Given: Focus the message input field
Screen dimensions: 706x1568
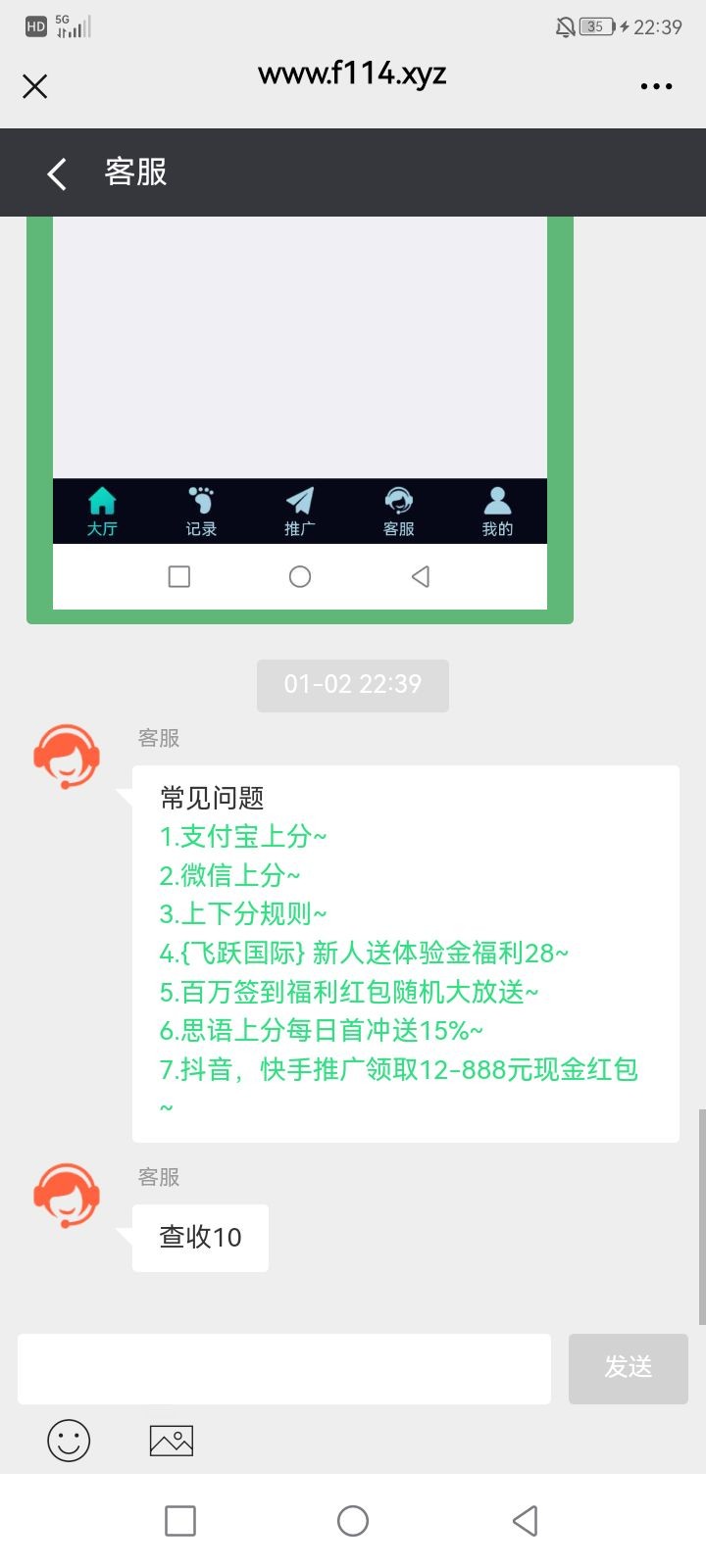Looking at the screenshot, I should click(283, 1368).
